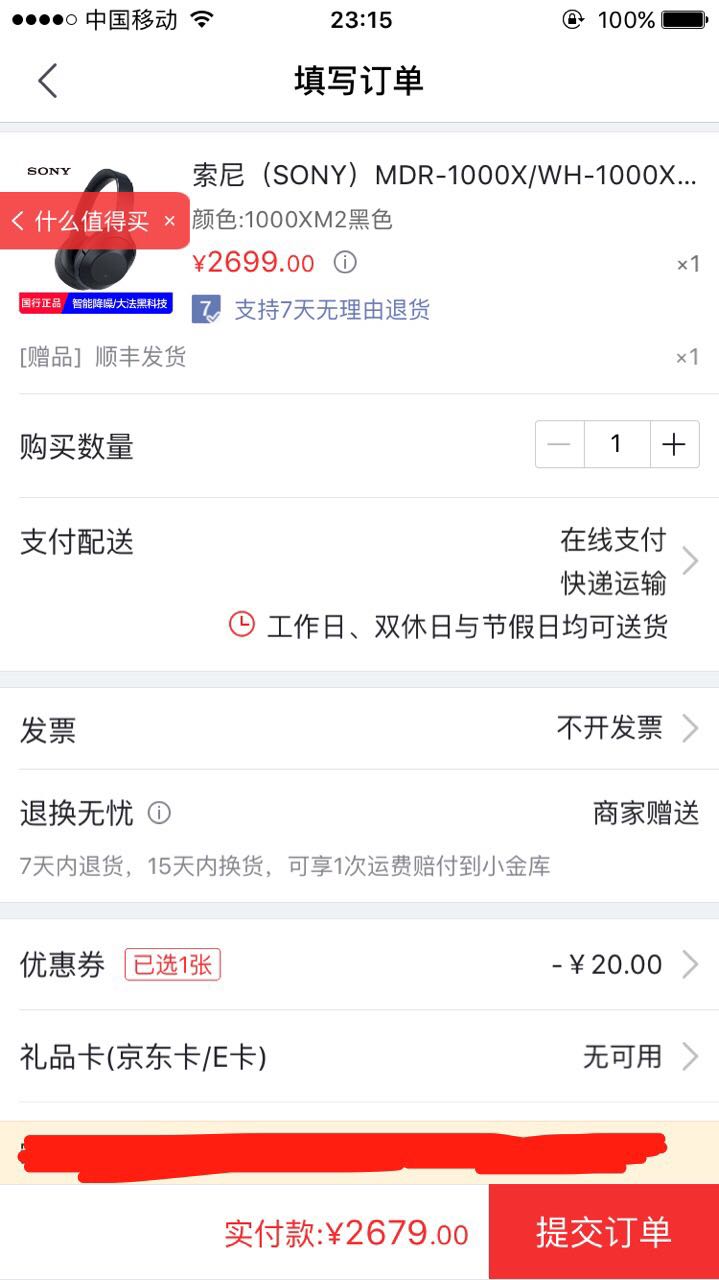
Task: View 退换无忧 info icon details
Action: (159, 813)
